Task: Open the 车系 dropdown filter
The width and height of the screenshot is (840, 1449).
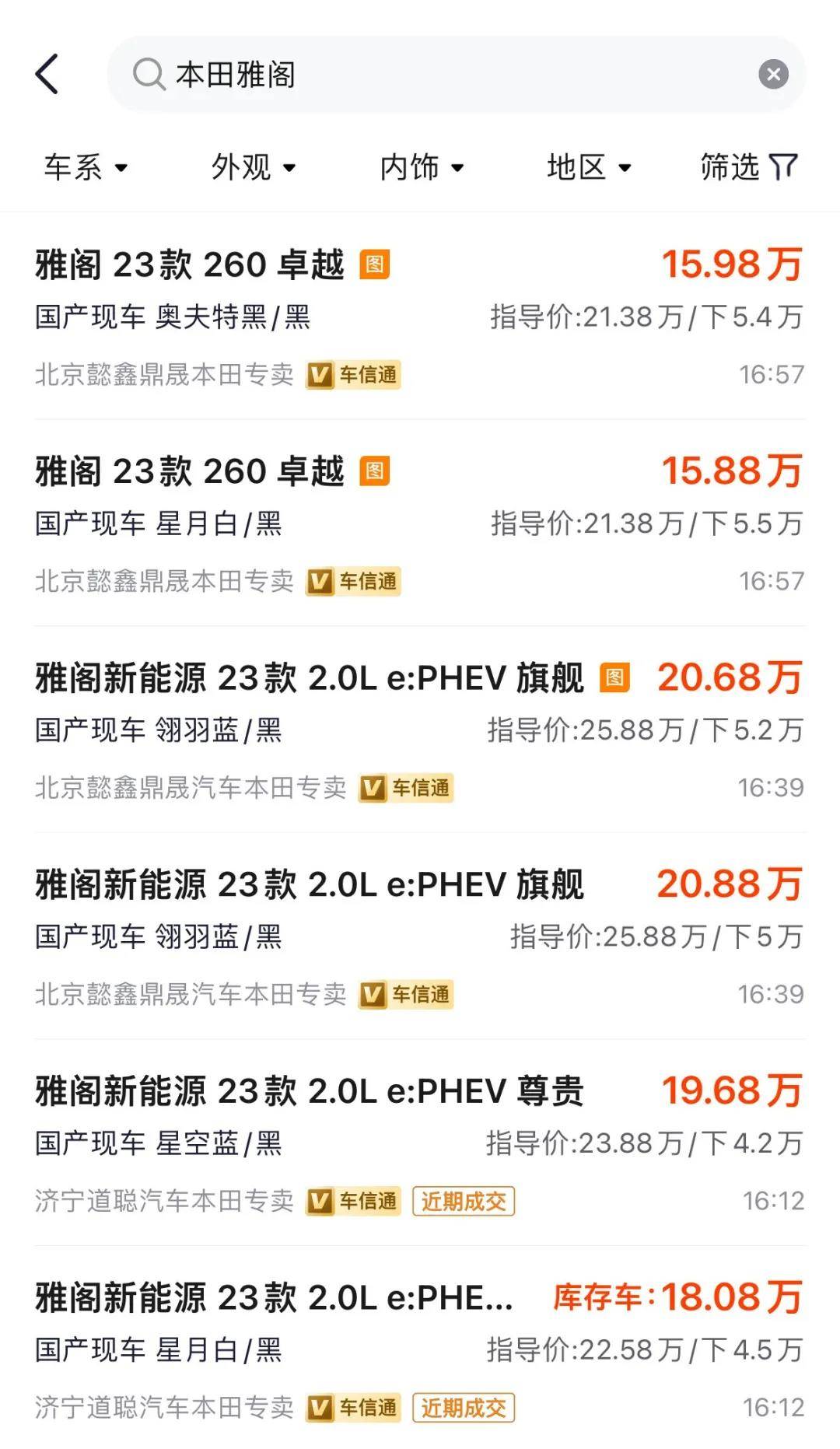Action: (x=86, y=166)
